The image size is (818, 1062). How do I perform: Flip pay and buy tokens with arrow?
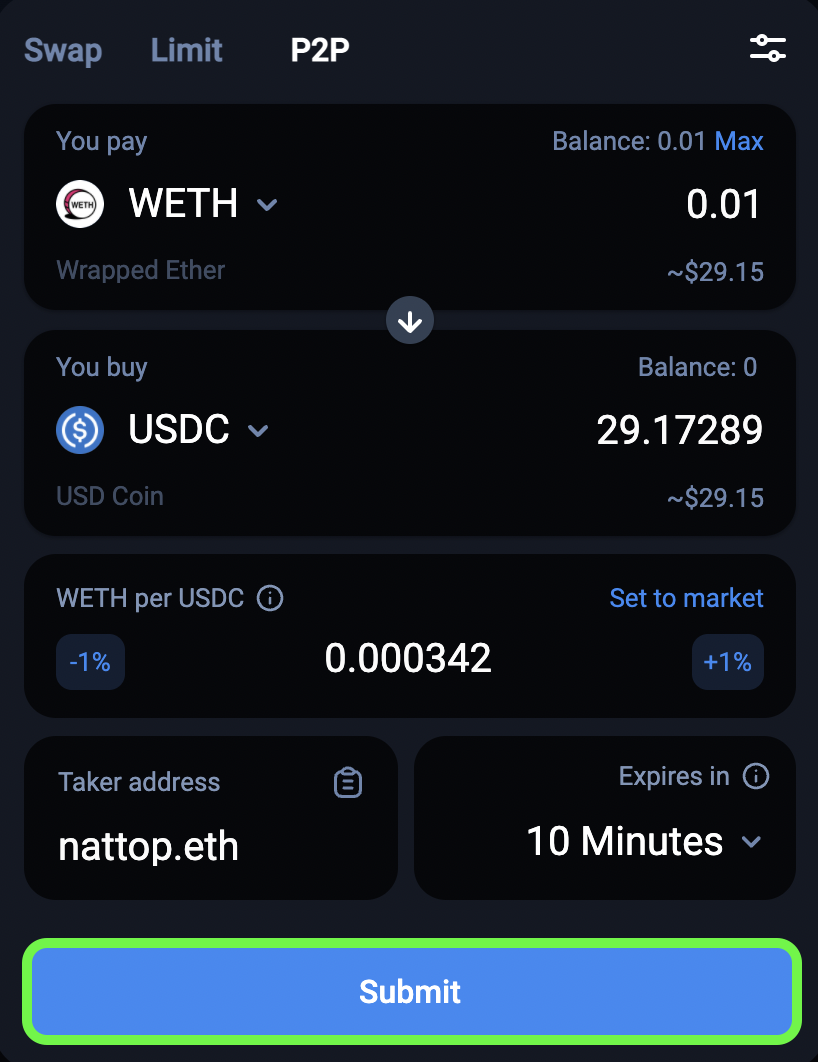[x=410, y=322]
